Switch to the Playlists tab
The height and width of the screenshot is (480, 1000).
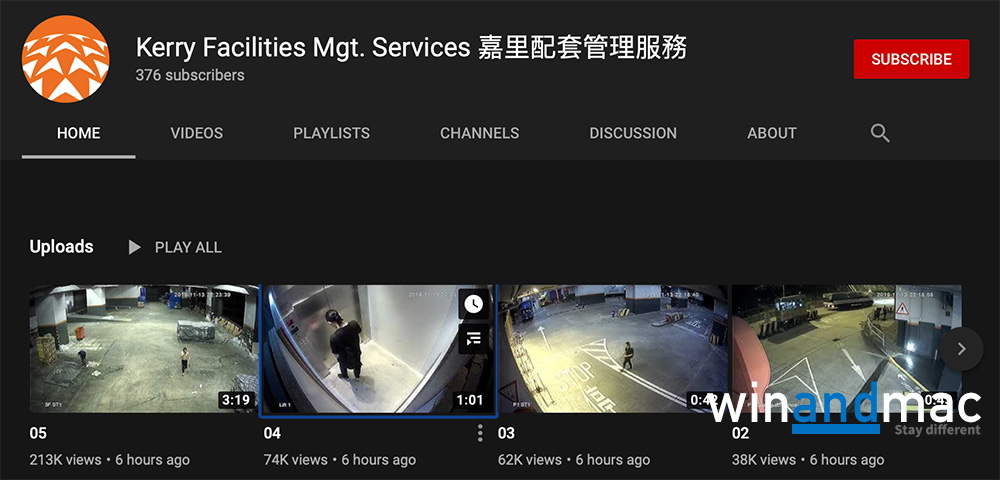point(331,133)
